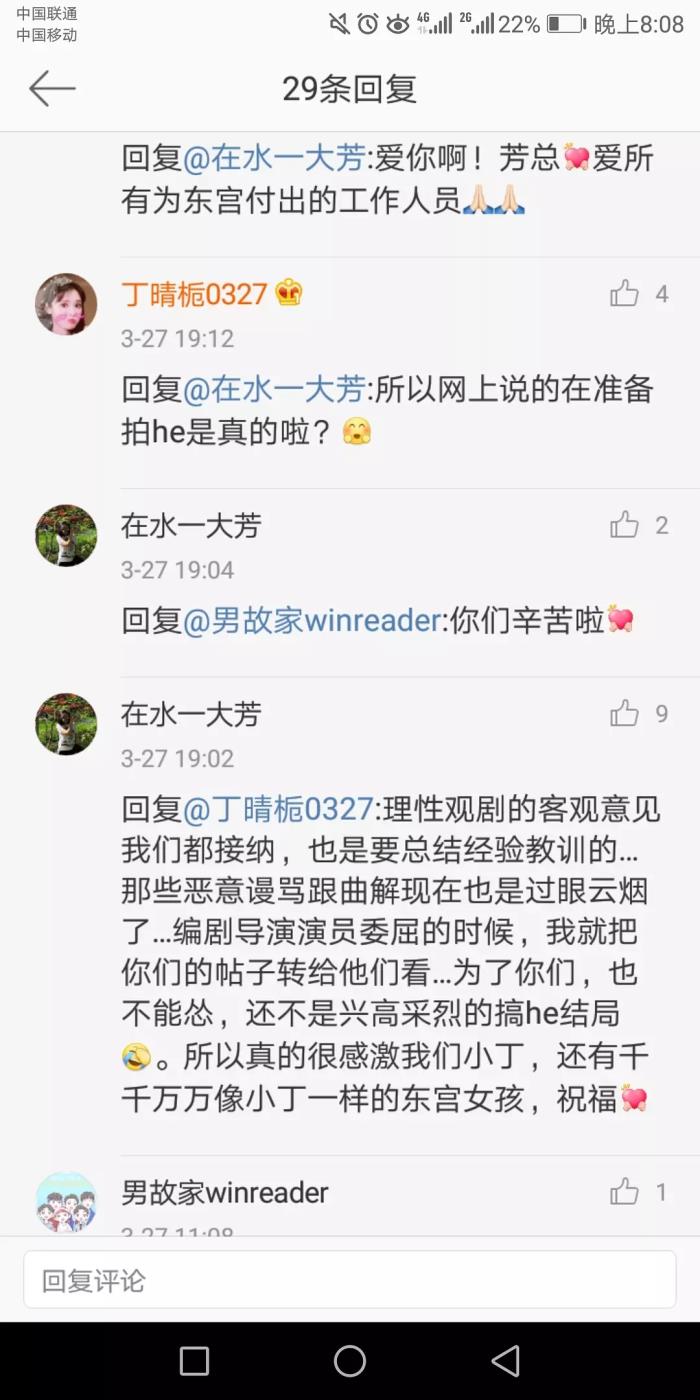Screen dimensions: 700x1400
Task: Like 男故家winreader's comment
Action: pyautogui.click(x=624, y=1191)
